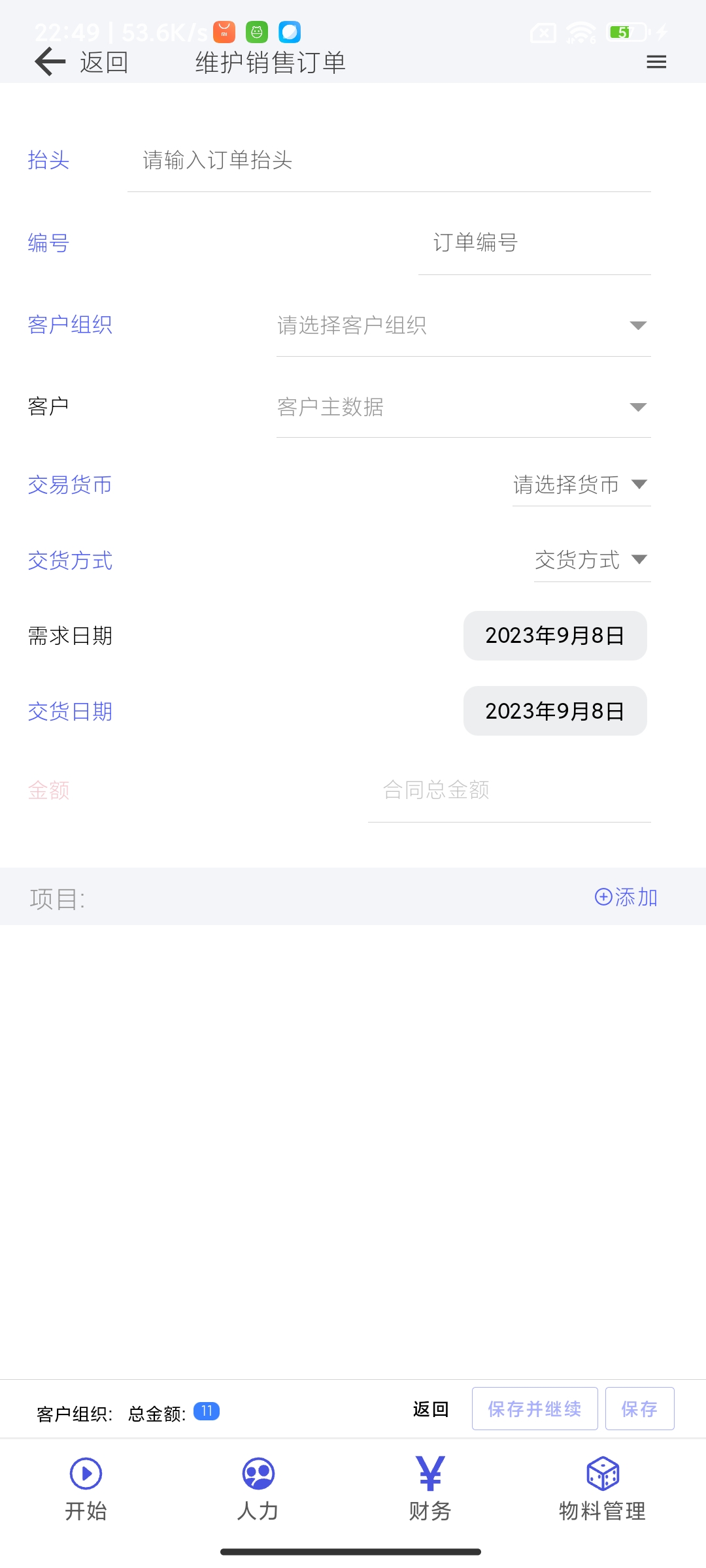
Task: Tap 返回 beside the save buttons
Action: pos(431,1409)
